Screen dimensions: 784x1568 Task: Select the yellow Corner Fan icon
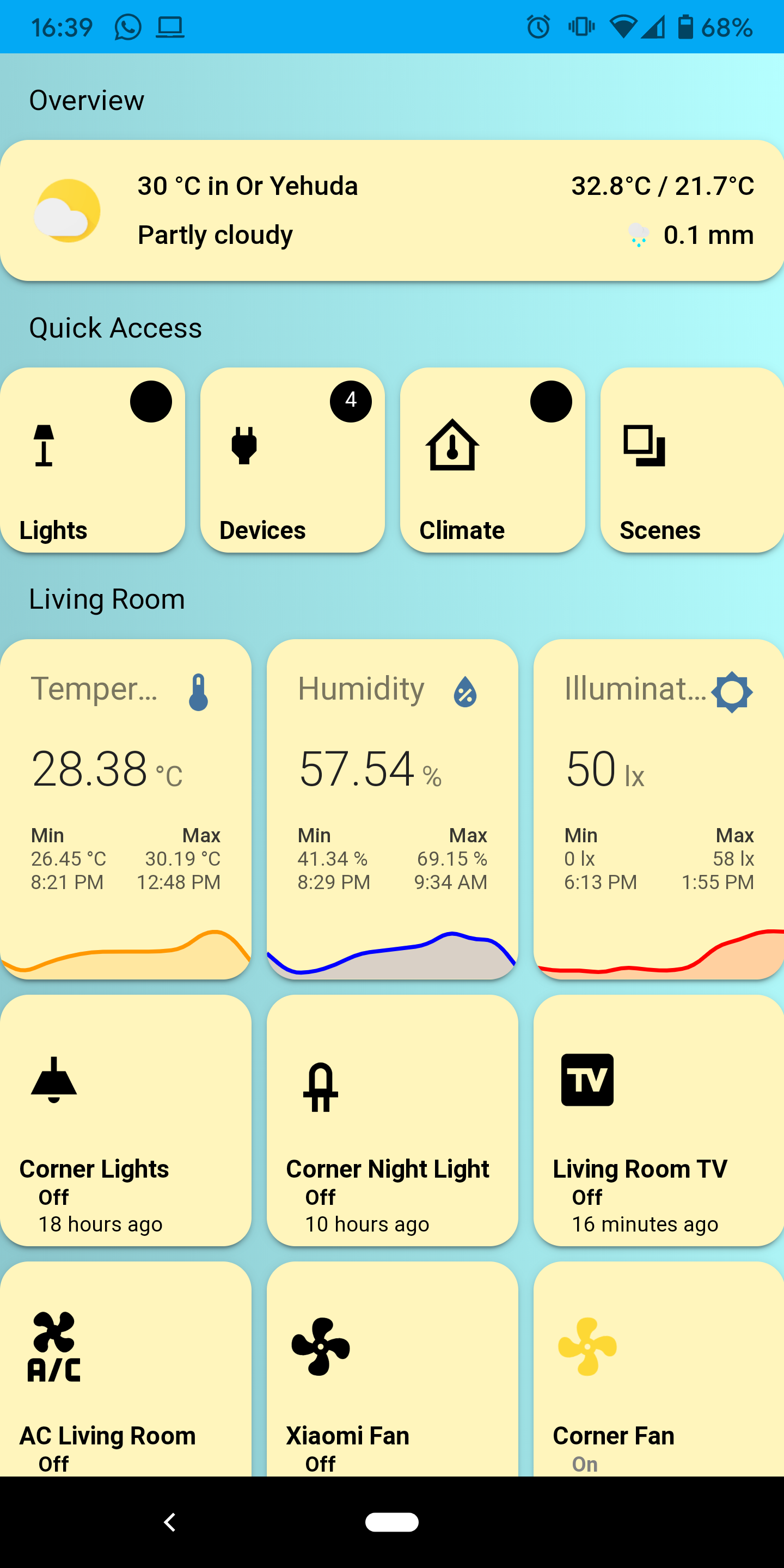pos(586,1345)
